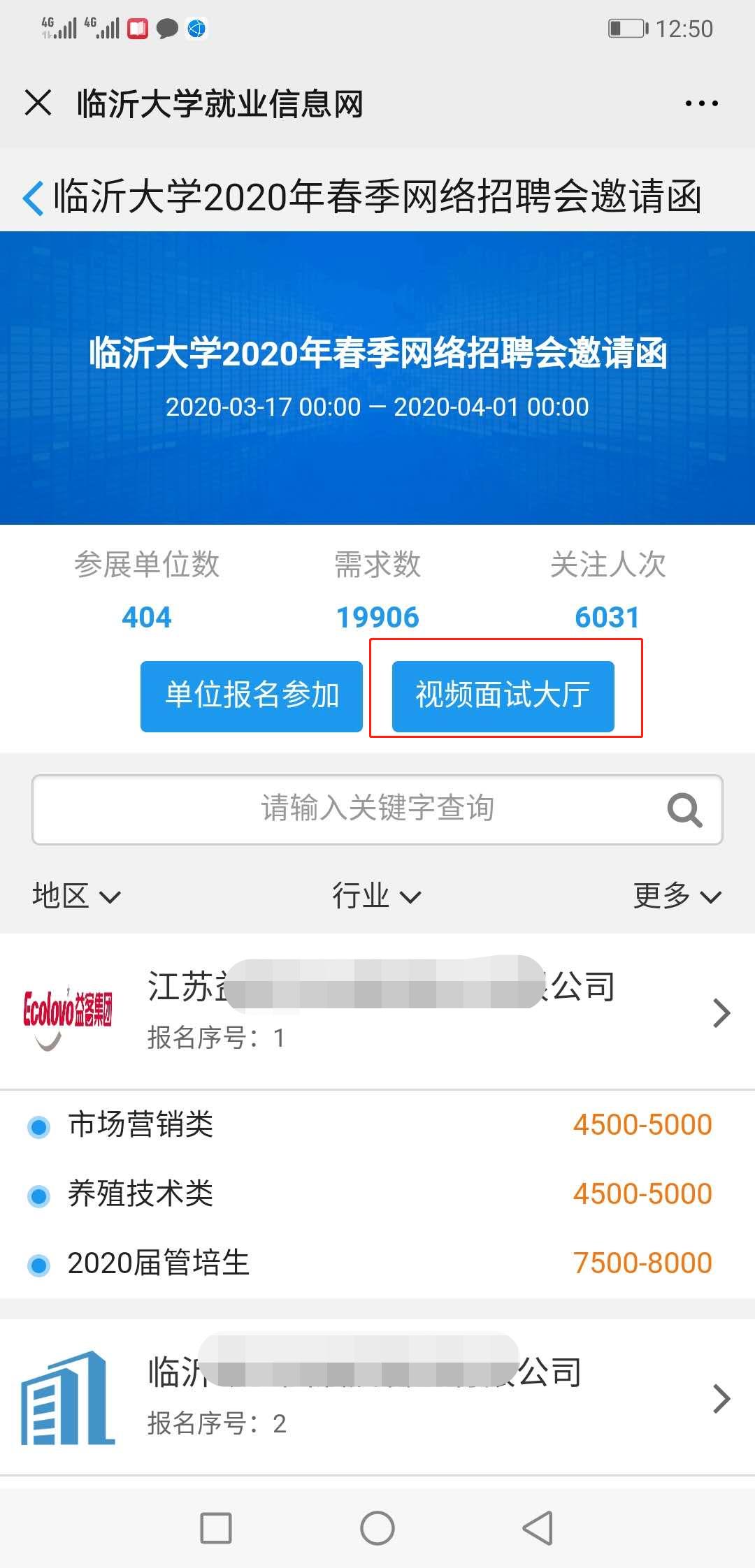The height and width of the screenshot is (1568, 755).
Task: Tap the system back triangle button
Action: pos(538,1528)
